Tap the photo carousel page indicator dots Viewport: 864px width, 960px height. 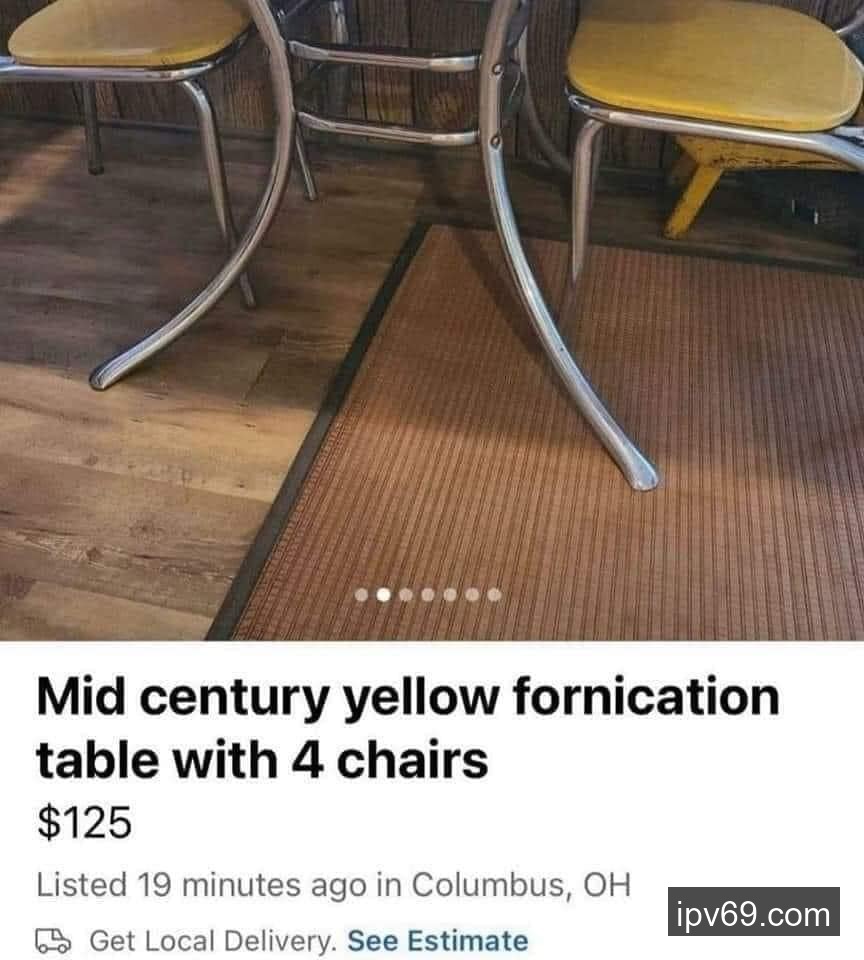tap(428, 595)
